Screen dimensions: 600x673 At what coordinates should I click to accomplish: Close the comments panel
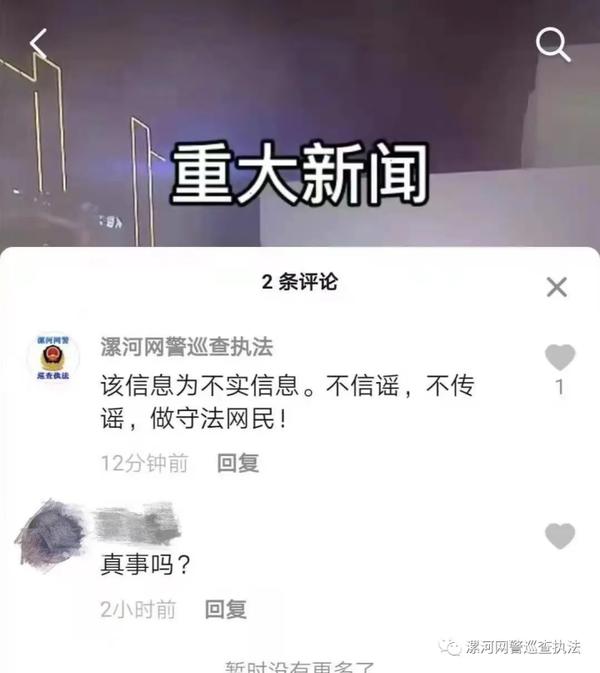(557, 287)
